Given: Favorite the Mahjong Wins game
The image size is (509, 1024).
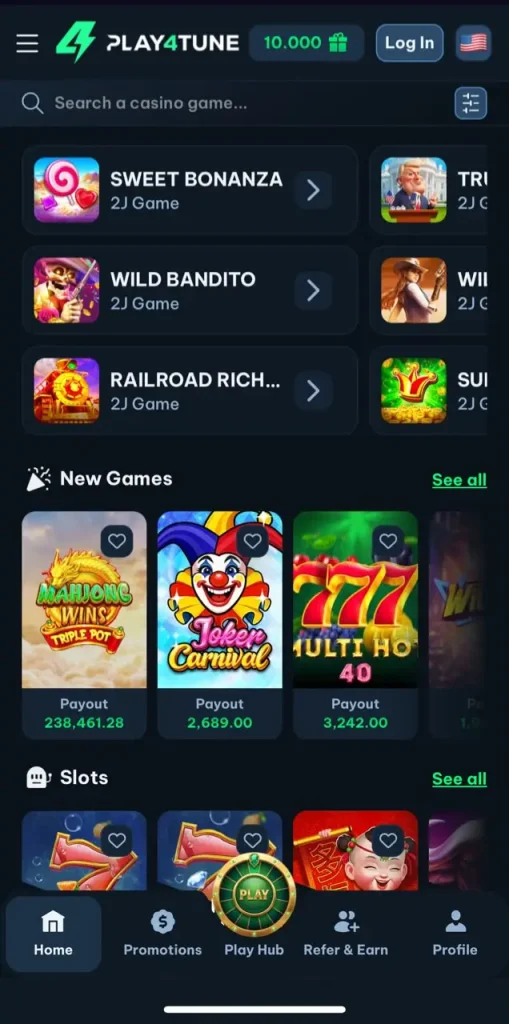Looking at the screenshot, I should tap(117, 541).
